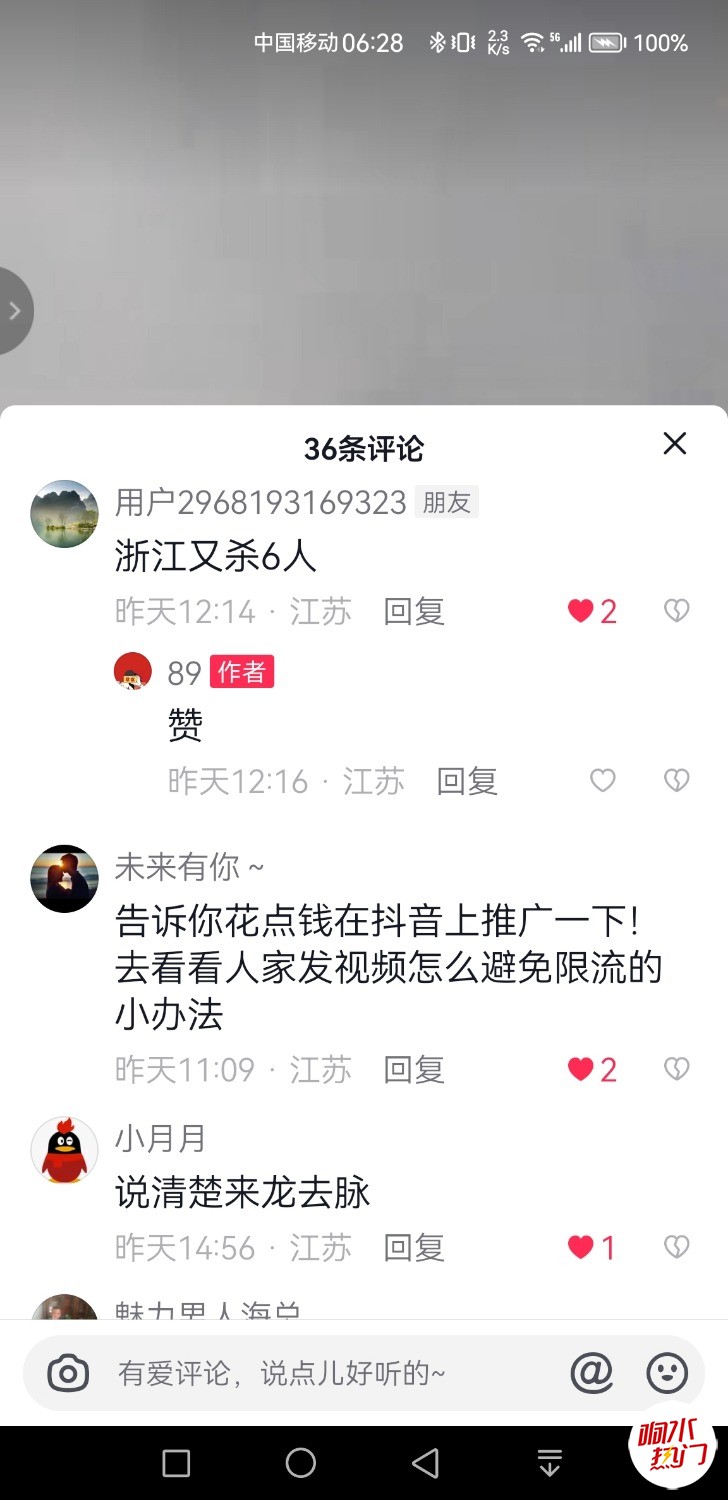This screenshot has width=728, height=1500.
Task: Reply to user 2968193169323's comment
Action: click(x=414, y=611)
